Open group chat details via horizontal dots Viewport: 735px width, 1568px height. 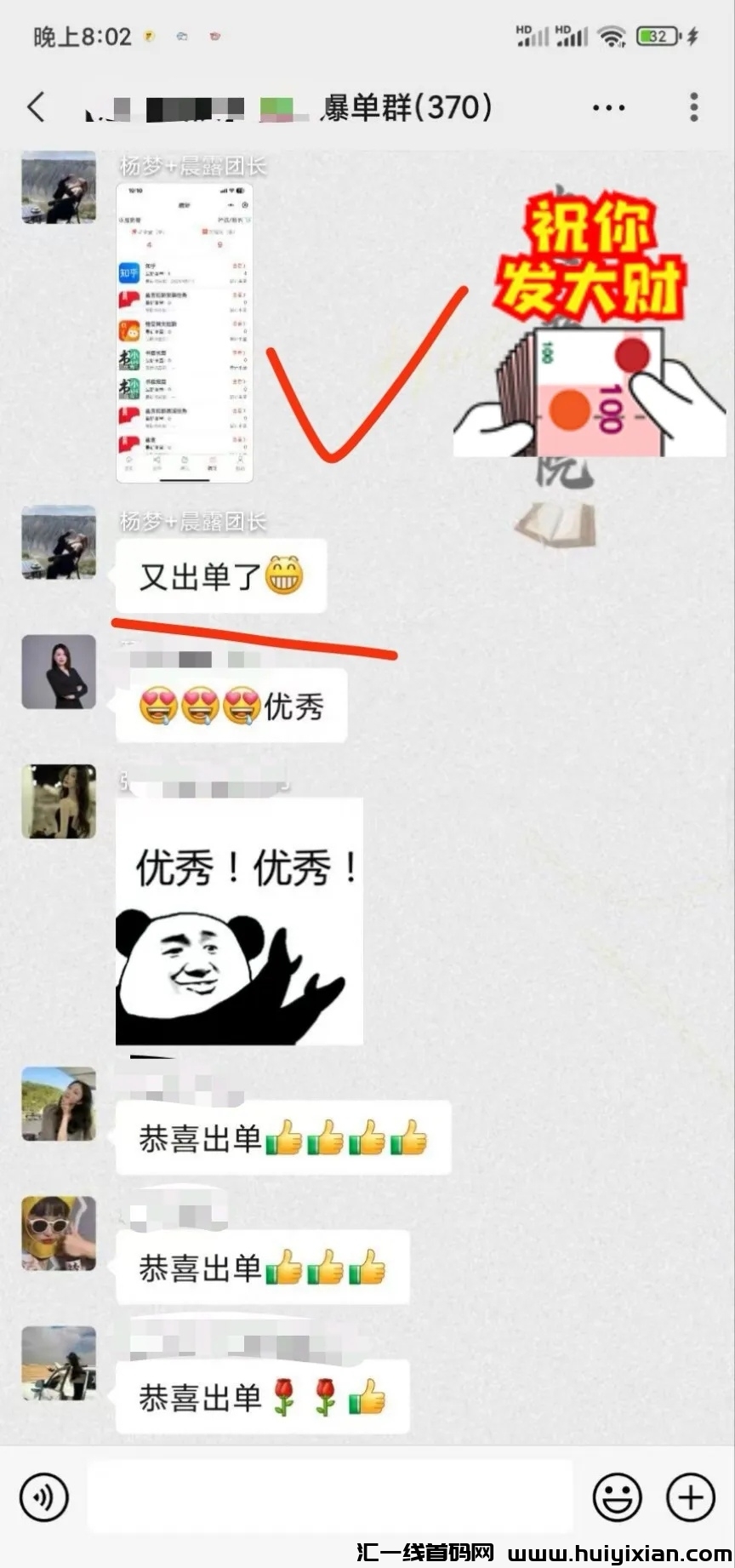608,108
